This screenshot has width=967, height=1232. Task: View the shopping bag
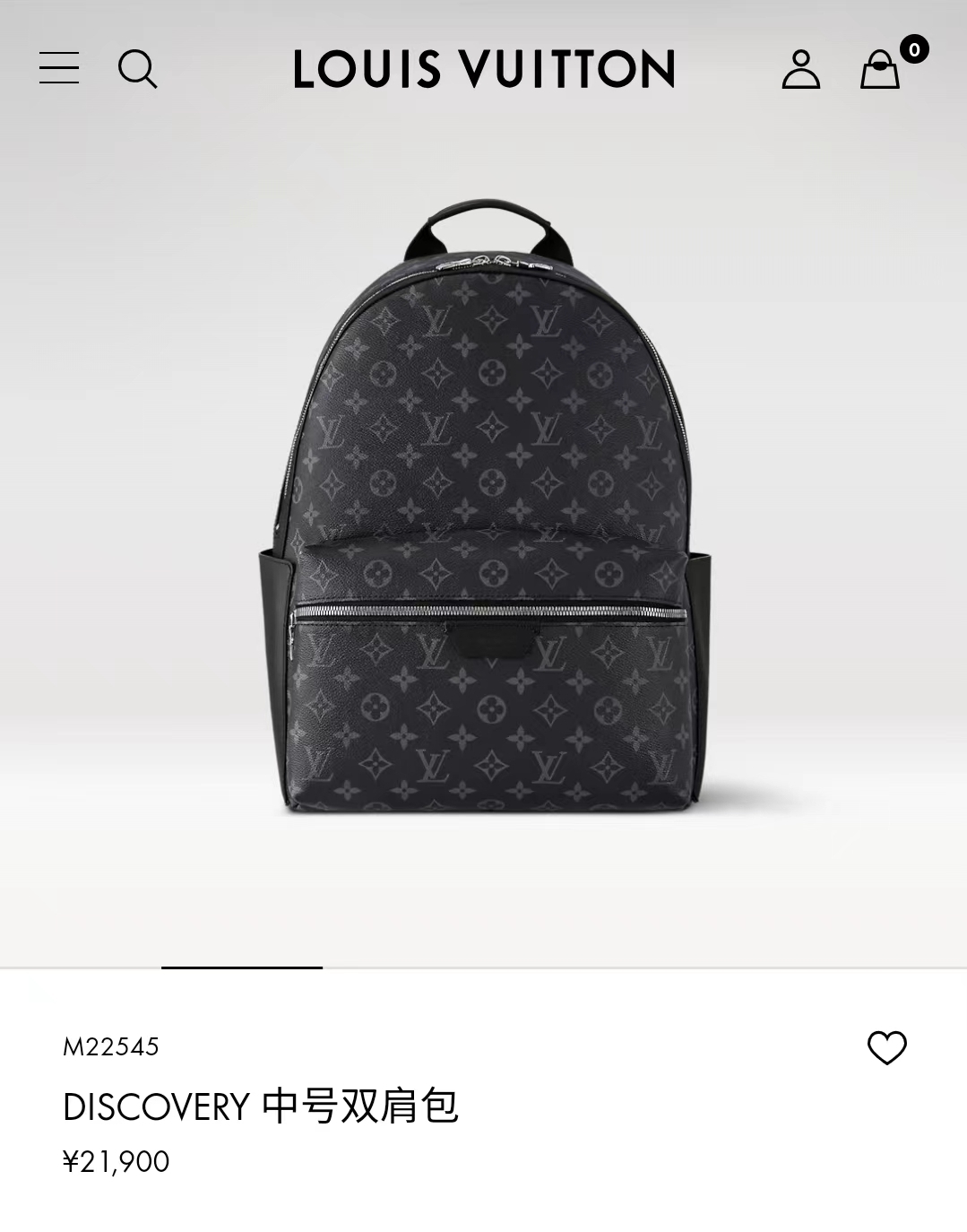click(881, 69)
